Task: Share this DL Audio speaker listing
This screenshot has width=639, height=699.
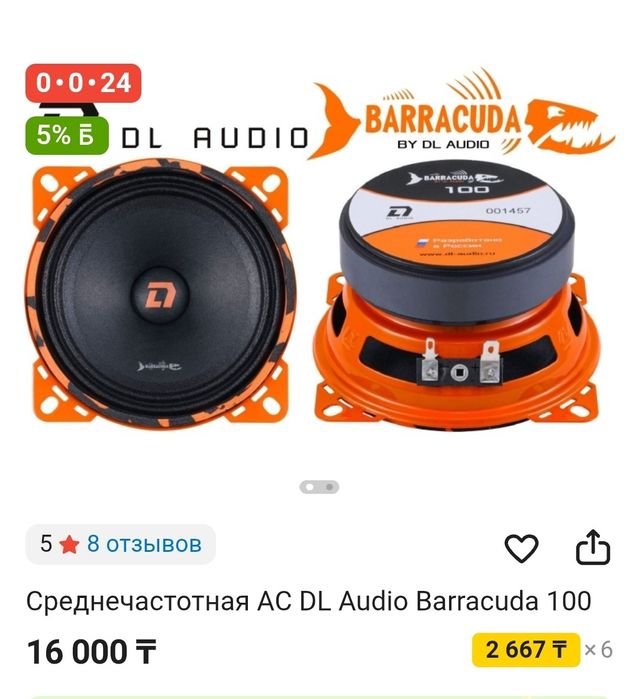Action: coord(592,547)
